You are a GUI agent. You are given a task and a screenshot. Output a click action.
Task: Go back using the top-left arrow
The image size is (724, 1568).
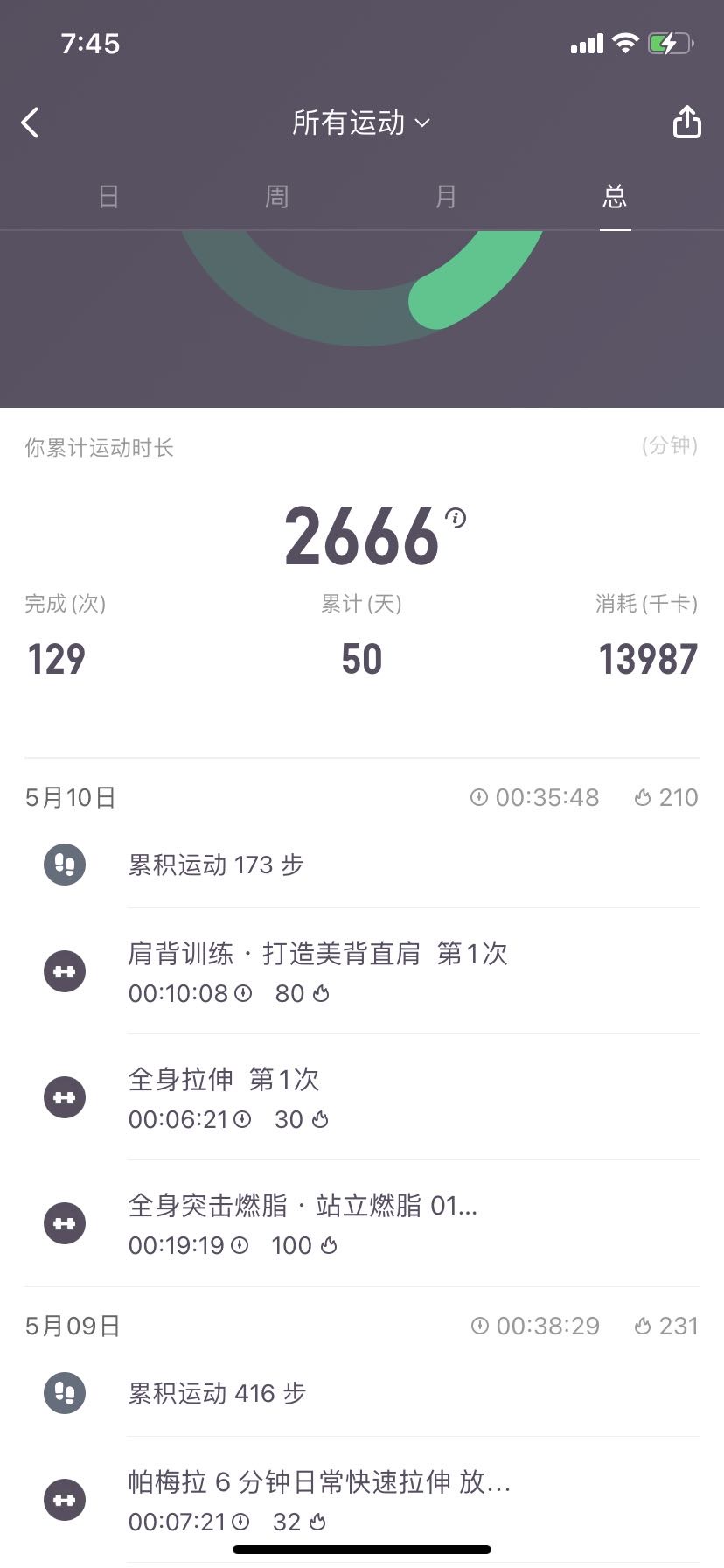(x=31, y=122)
